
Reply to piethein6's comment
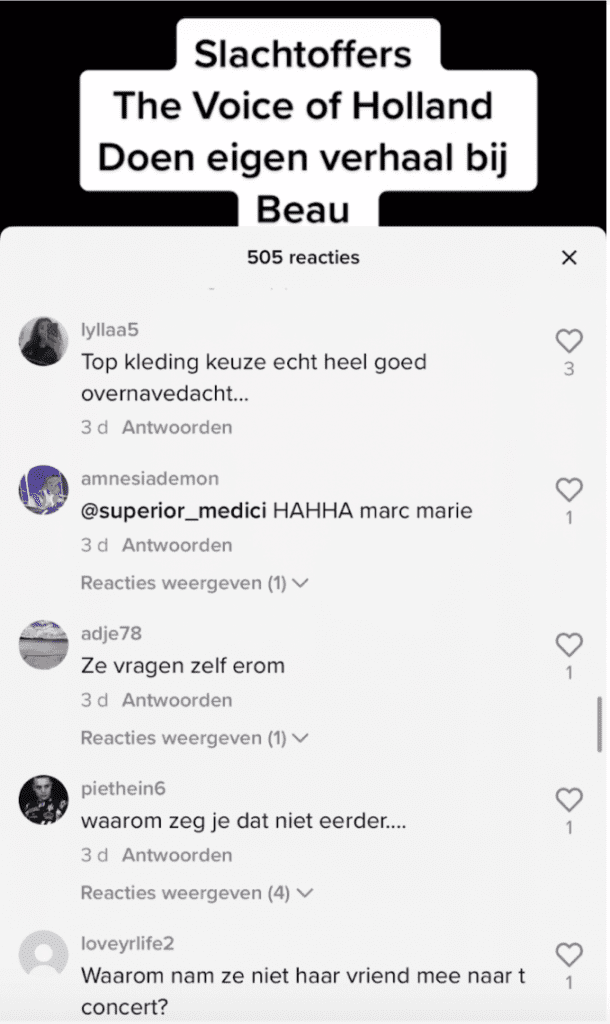177,855
